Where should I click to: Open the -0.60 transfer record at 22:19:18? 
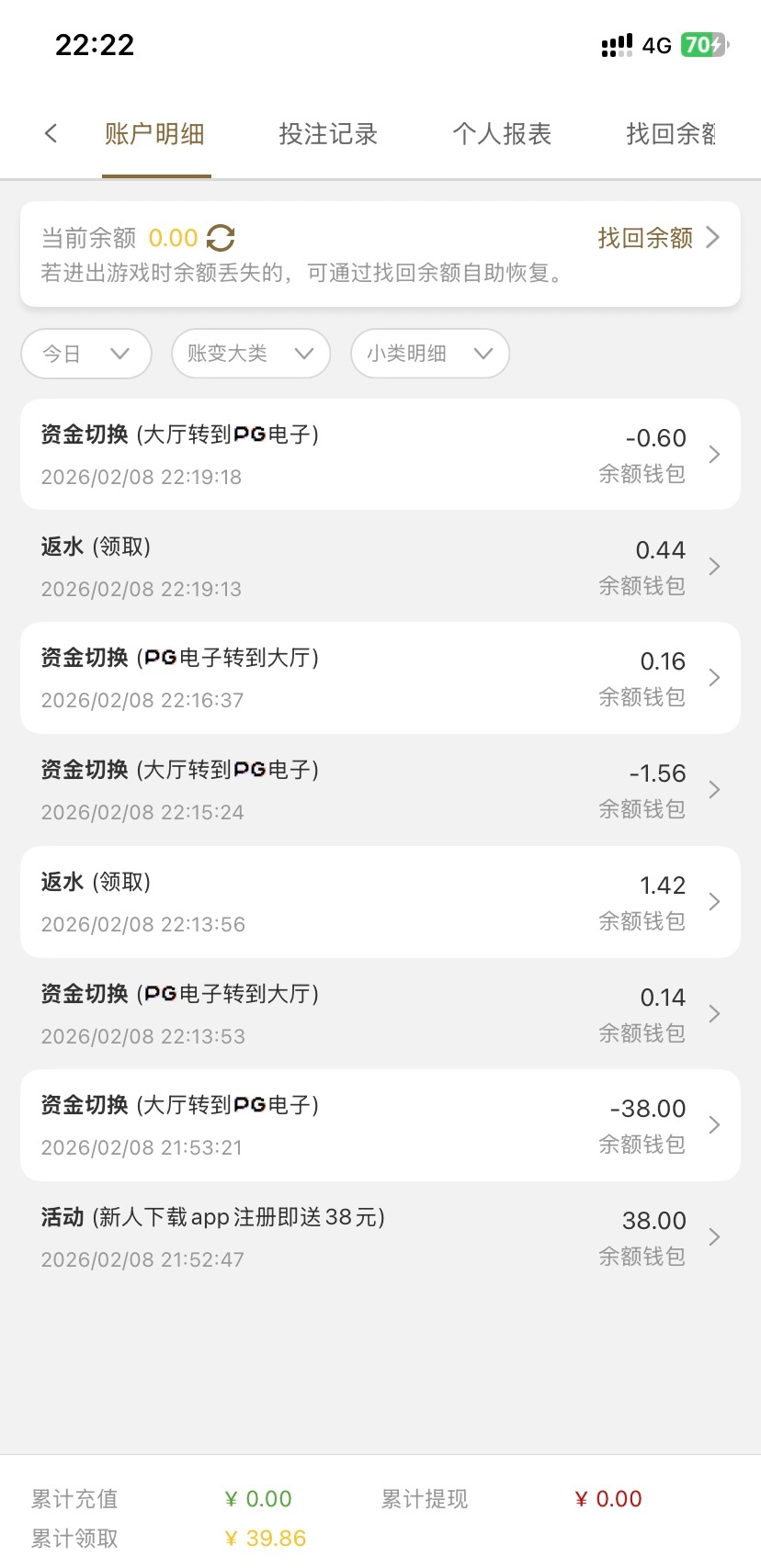380,455
